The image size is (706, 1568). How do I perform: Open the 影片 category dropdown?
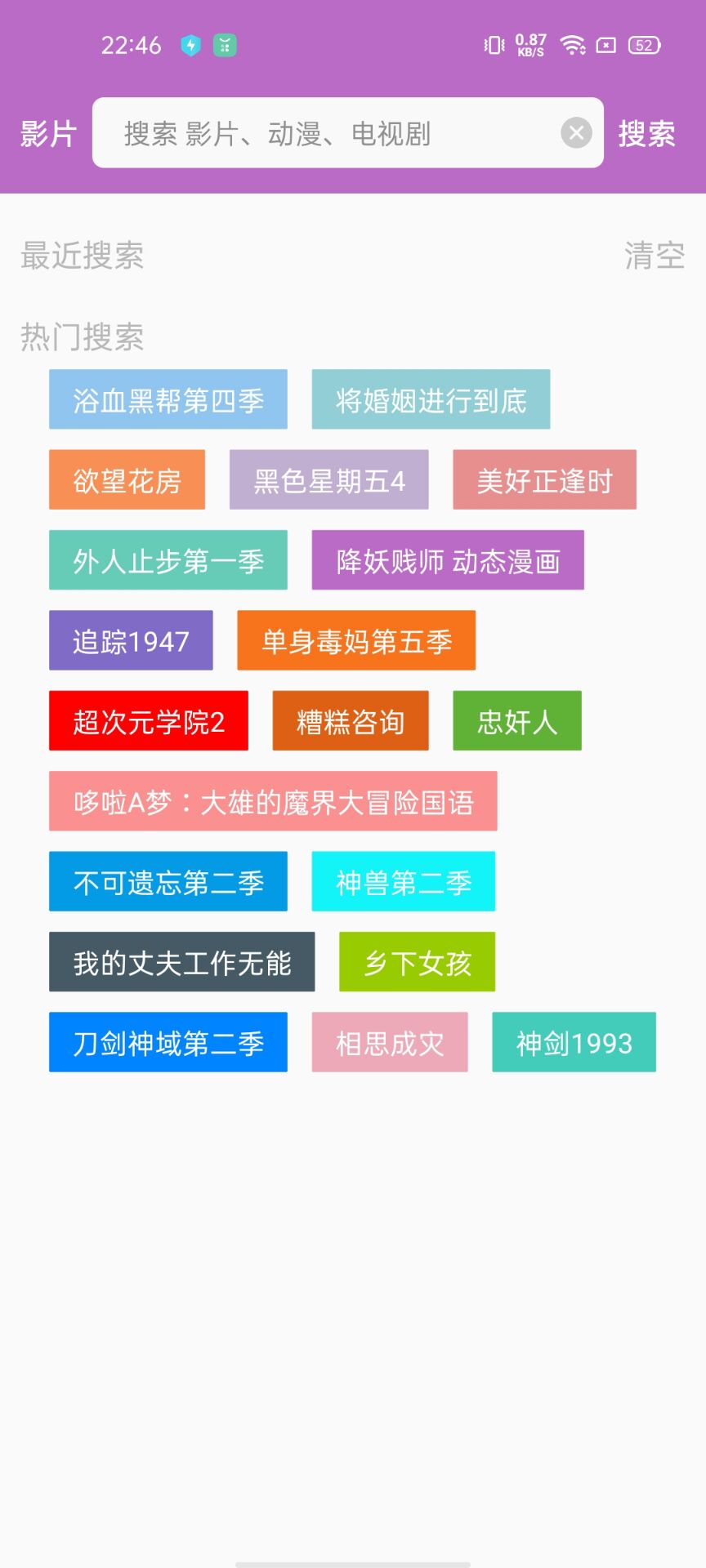click(x=48, y=133)
